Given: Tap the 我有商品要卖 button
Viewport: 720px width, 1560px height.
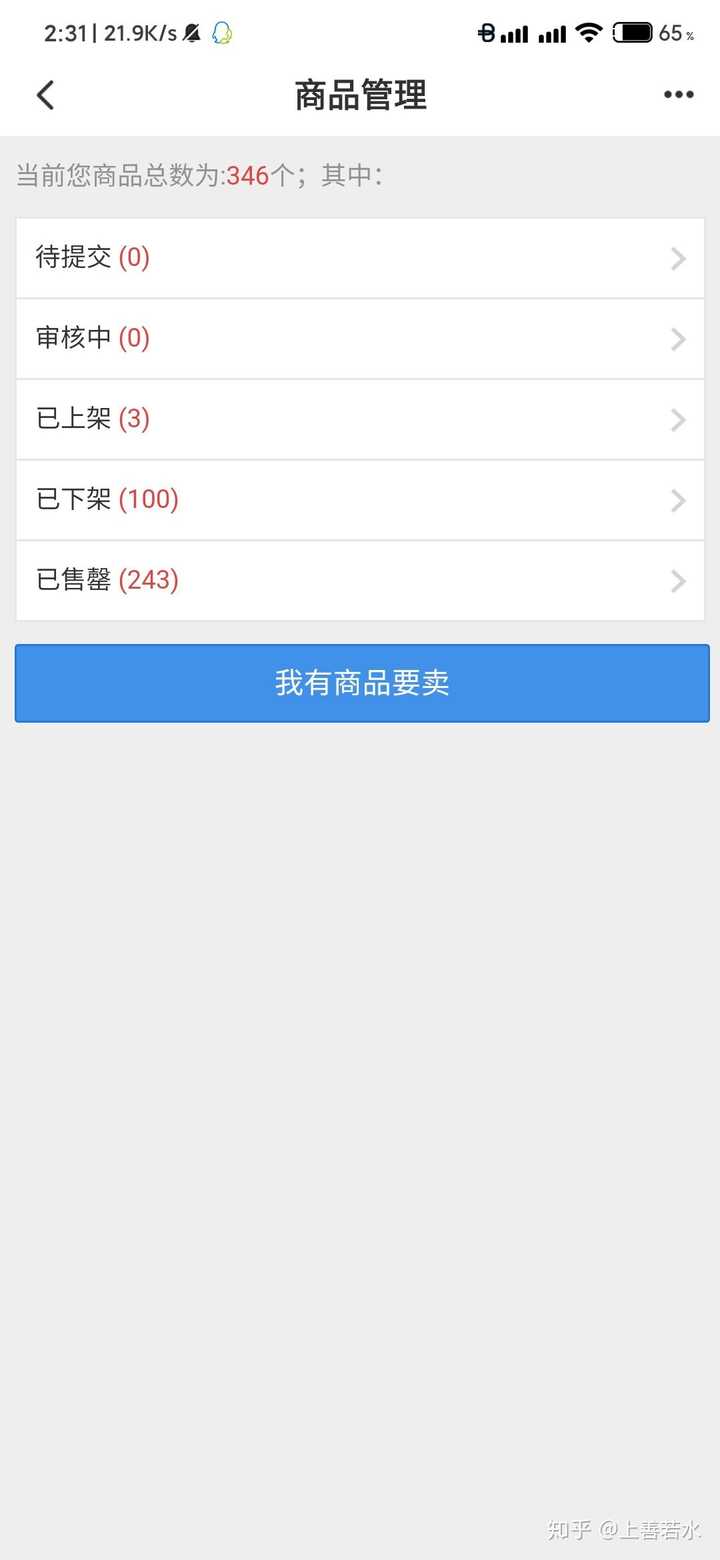Looking at the screenshot, I should (x=362, y=683).
